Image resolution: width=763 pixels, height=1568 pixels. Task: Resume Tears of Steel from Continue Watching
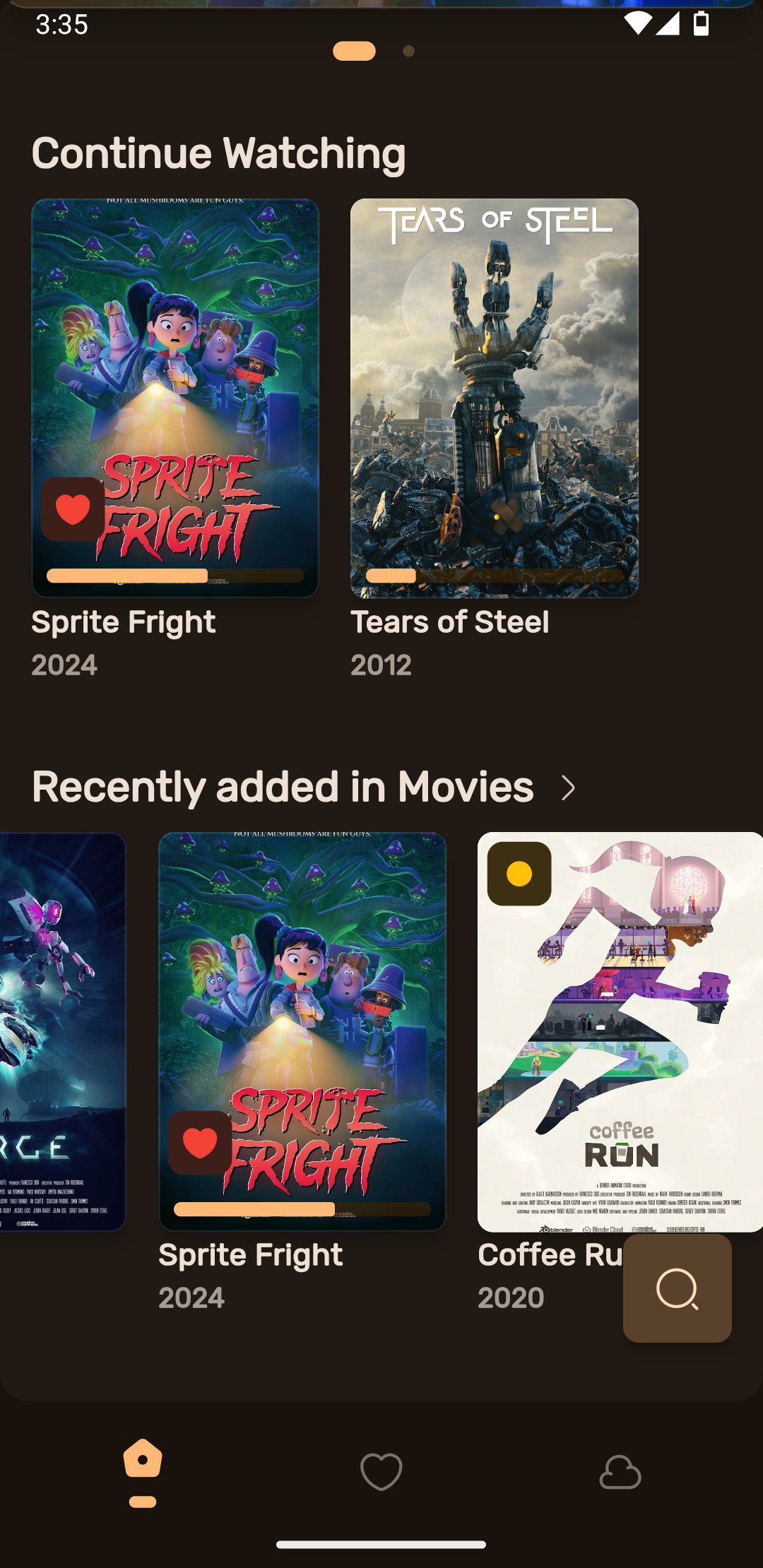[x=495, y=398]
